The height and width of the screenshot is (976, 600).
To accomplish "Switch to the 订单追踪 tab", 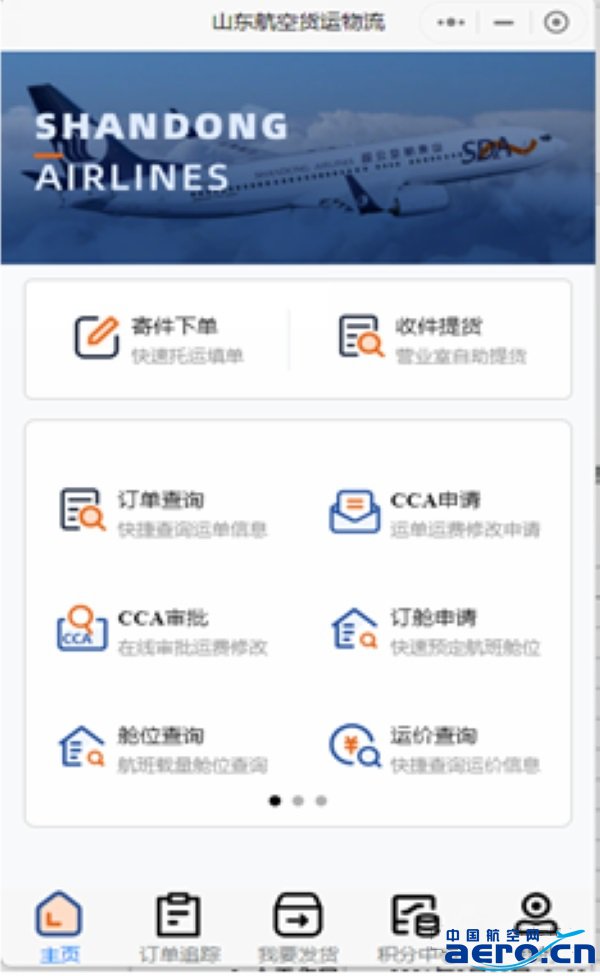I will click(179, 926).
